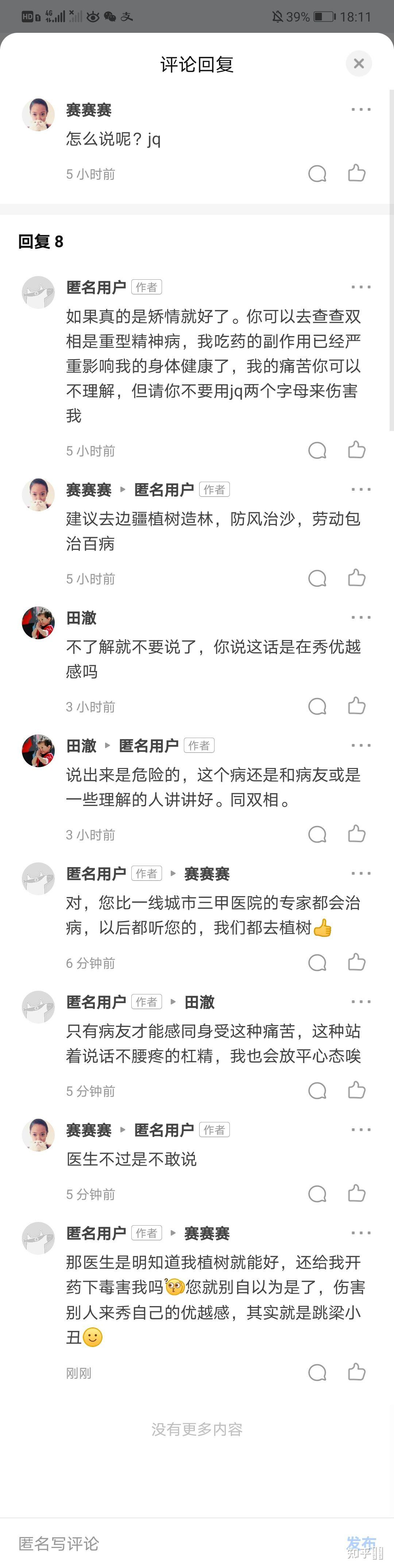
Task: Reply to the comment "如果真的是矫情就好了"
Action: point(317,450)
